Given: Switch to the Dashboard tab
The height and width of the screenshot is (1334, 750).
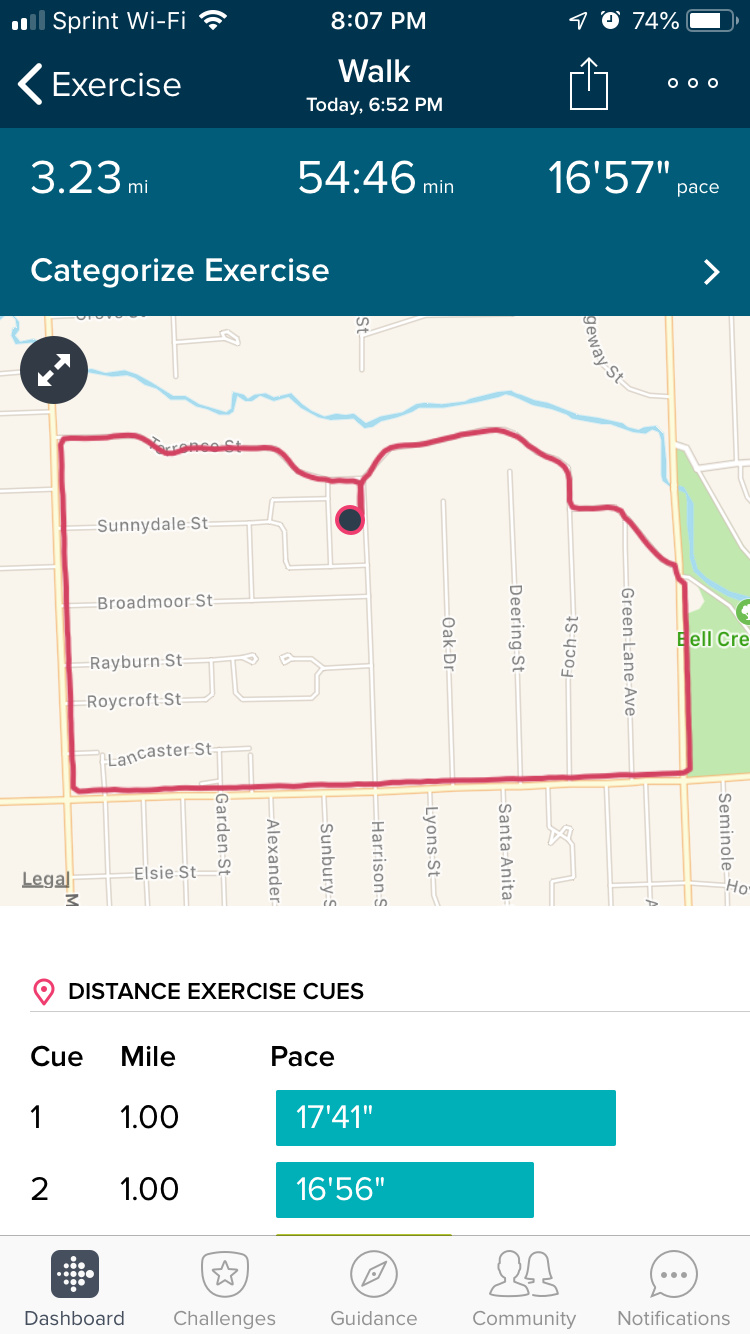Looking at the screenshot, I should [x=75, y=1289].
